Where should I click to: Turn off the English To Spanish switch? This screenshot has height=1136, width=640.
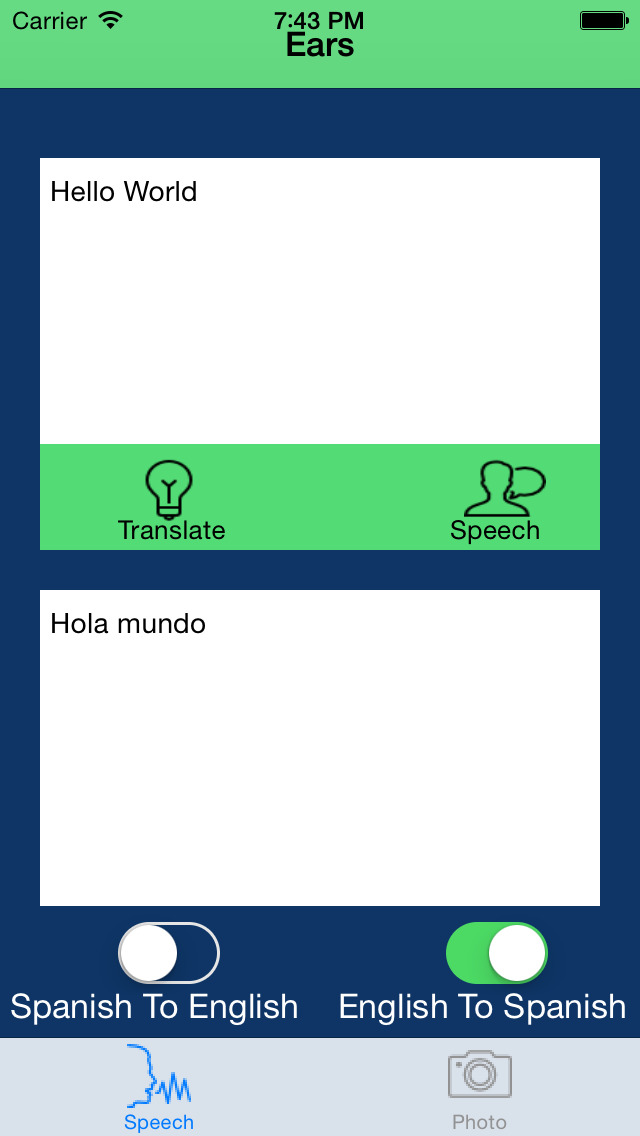point(496,953)
